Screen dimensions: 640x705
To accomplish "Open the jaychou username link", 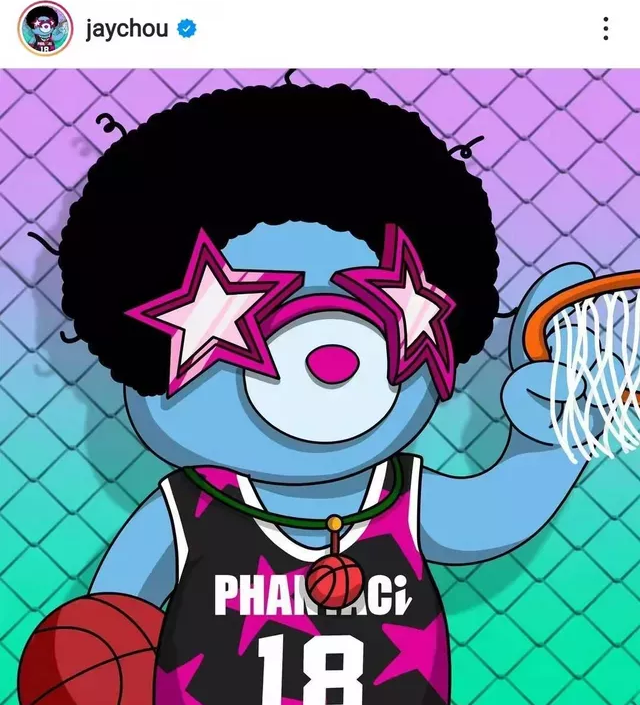I will tap(127, 28).
